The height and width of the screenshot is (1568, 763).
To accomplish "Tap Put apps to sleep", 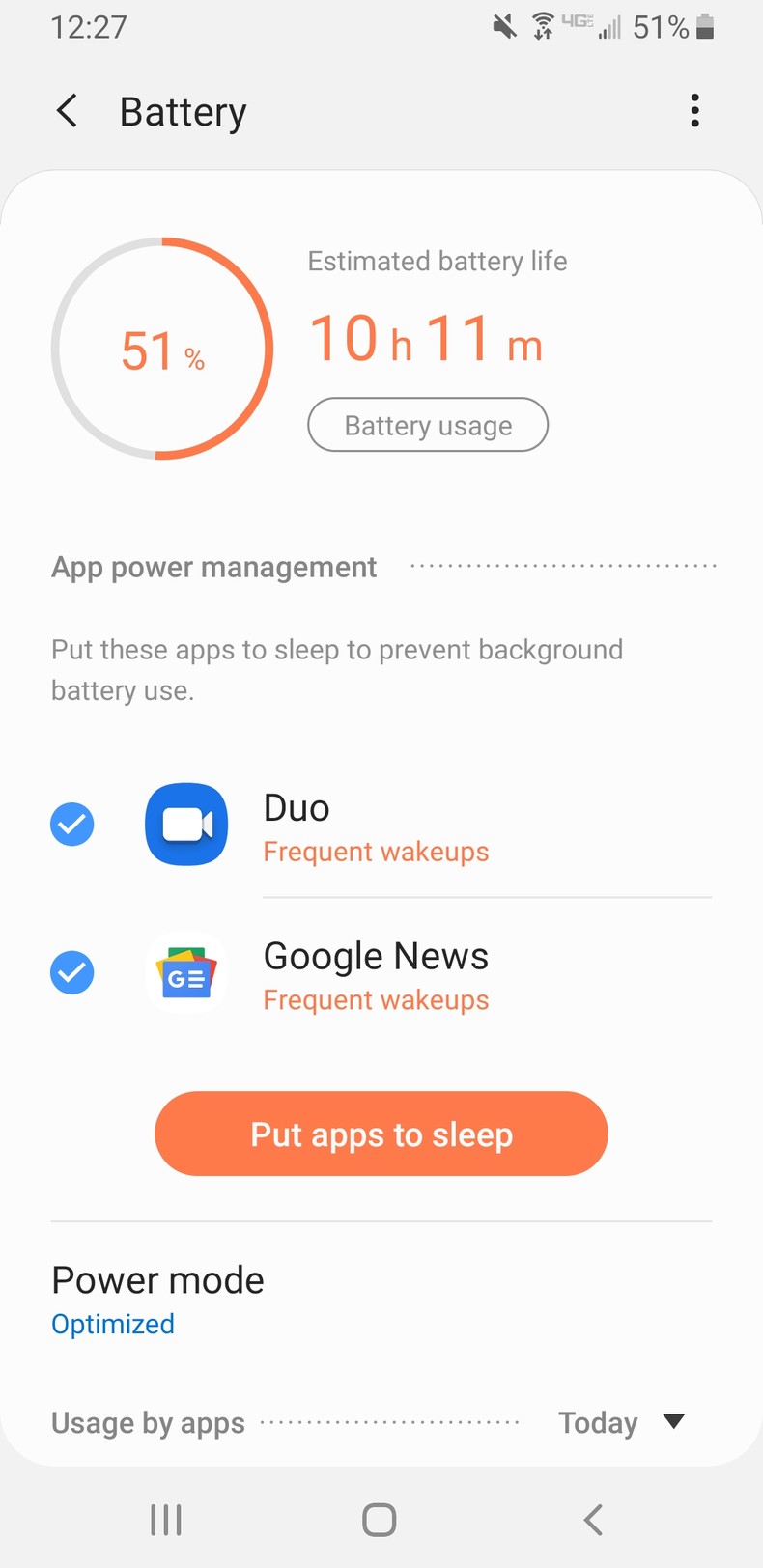I will [381, 1134].
